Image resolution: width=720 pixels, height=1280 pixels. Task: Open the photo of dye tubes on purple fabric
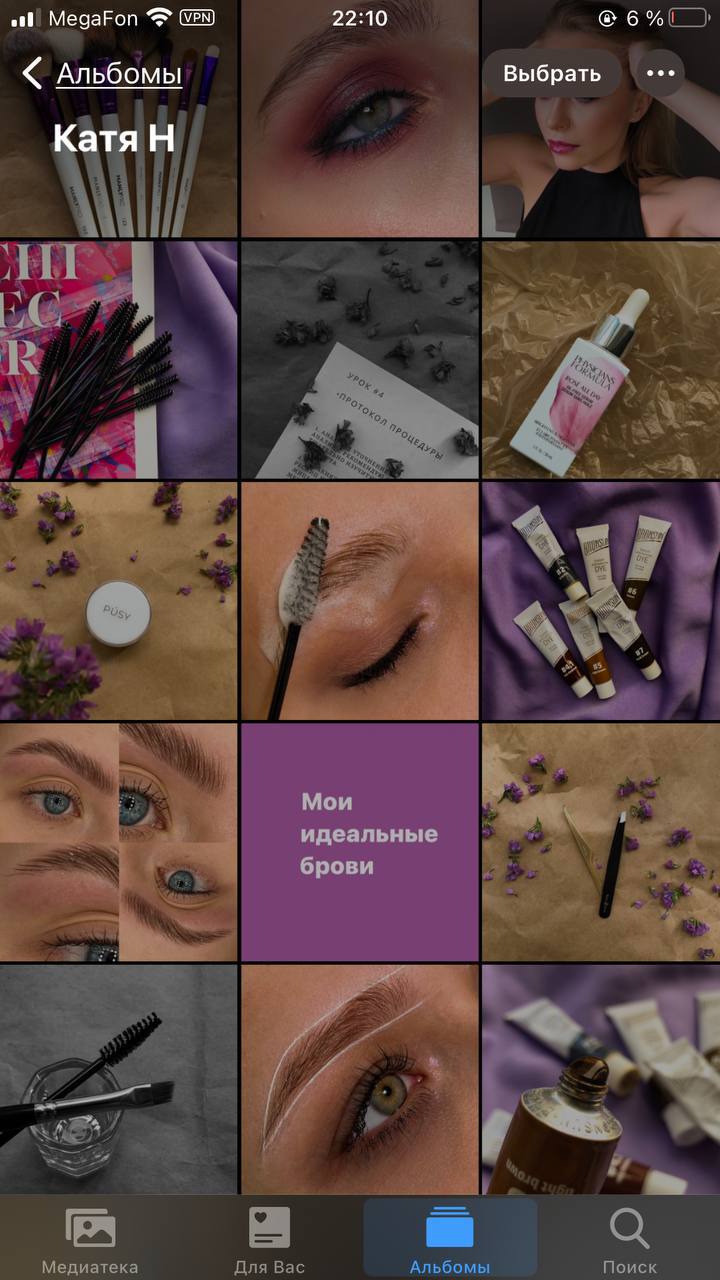pos(601,601)
